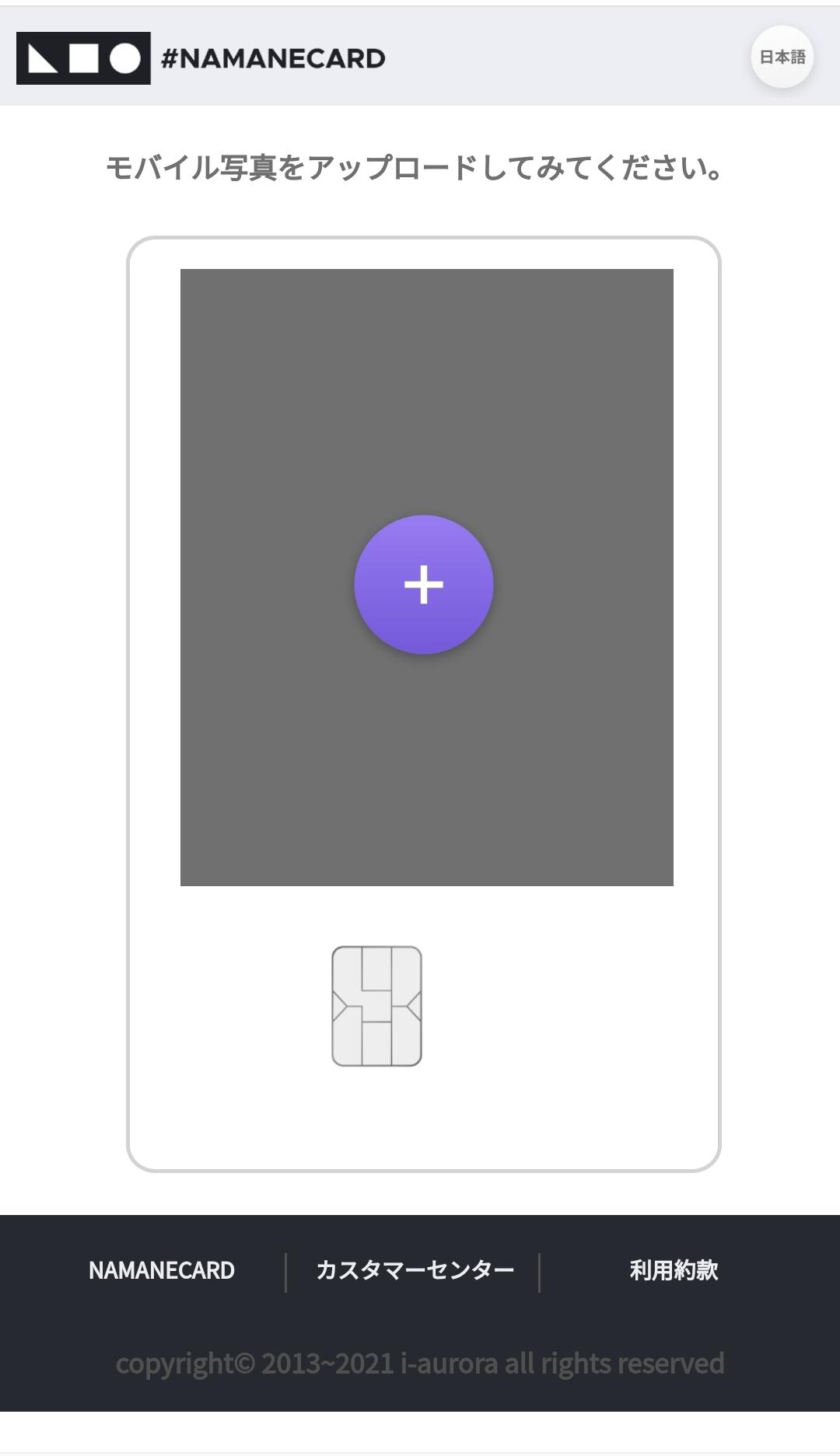
Task: Open the NAMANECARD footer link
Action: pyautogui.click(x=162, y=1270)
